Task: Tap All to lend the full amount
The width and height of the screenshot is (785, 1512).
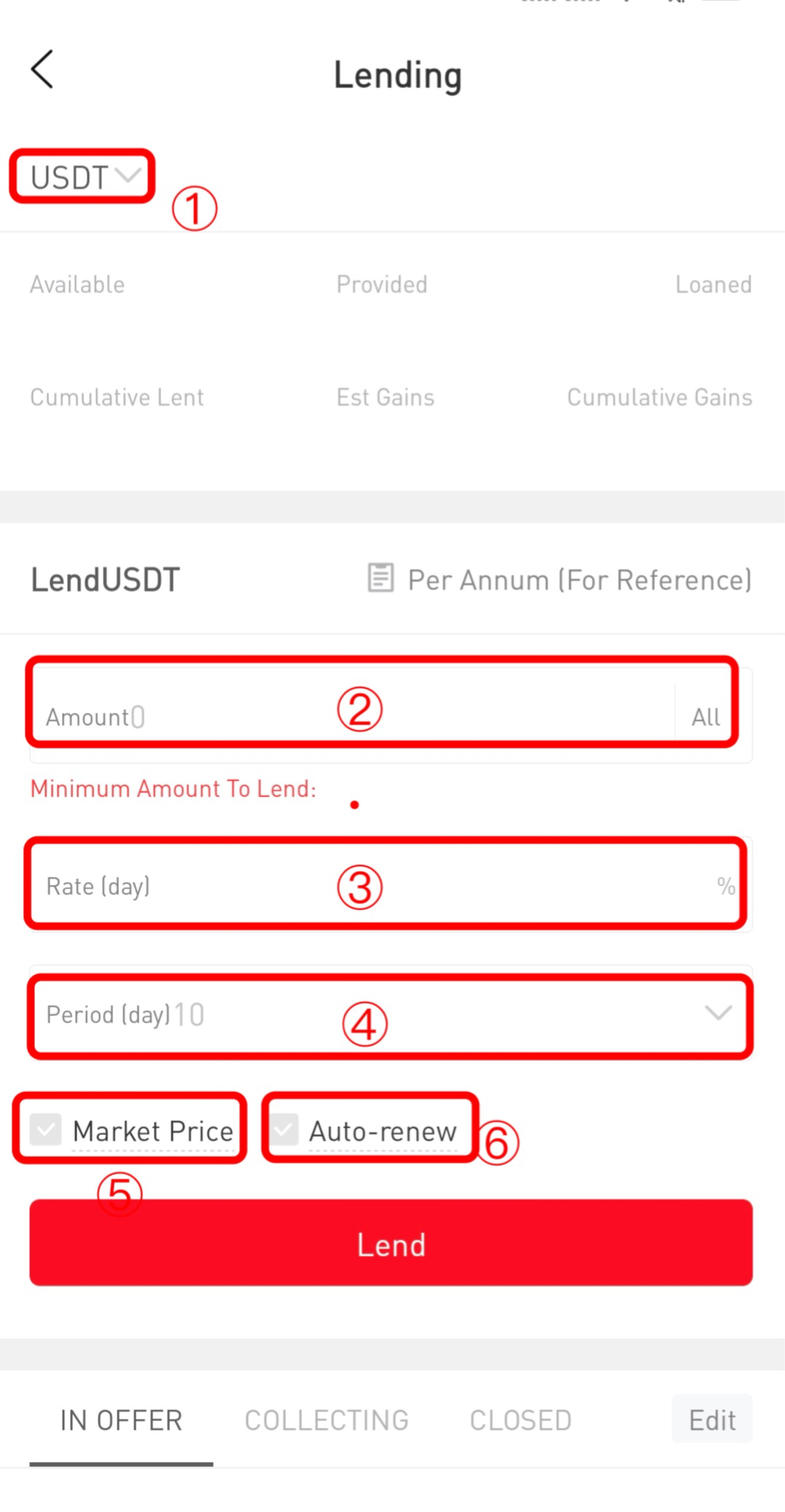Action: pos(705,717)
